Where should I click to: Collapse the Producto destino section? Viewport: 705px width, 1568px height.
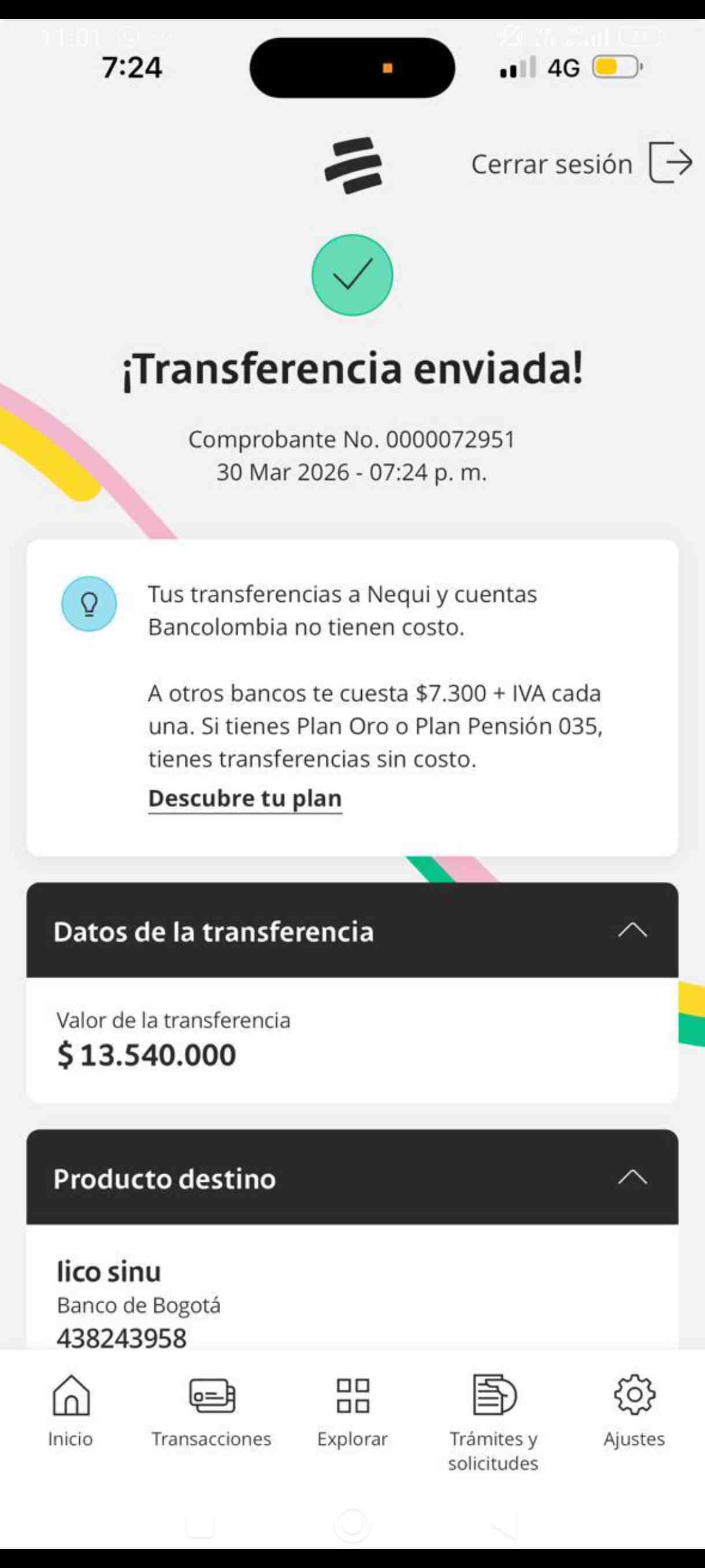pyautogui.click(x=633, y=1177)
